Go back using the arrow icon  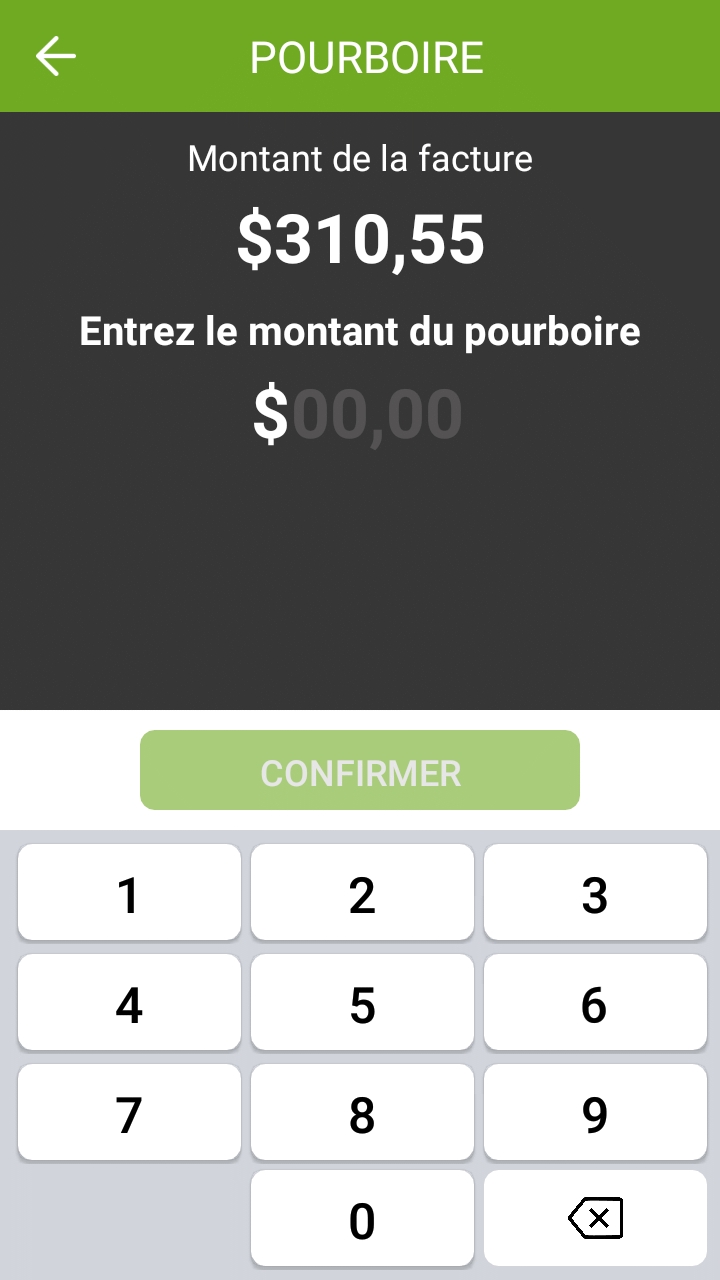(x=56, y=57)
